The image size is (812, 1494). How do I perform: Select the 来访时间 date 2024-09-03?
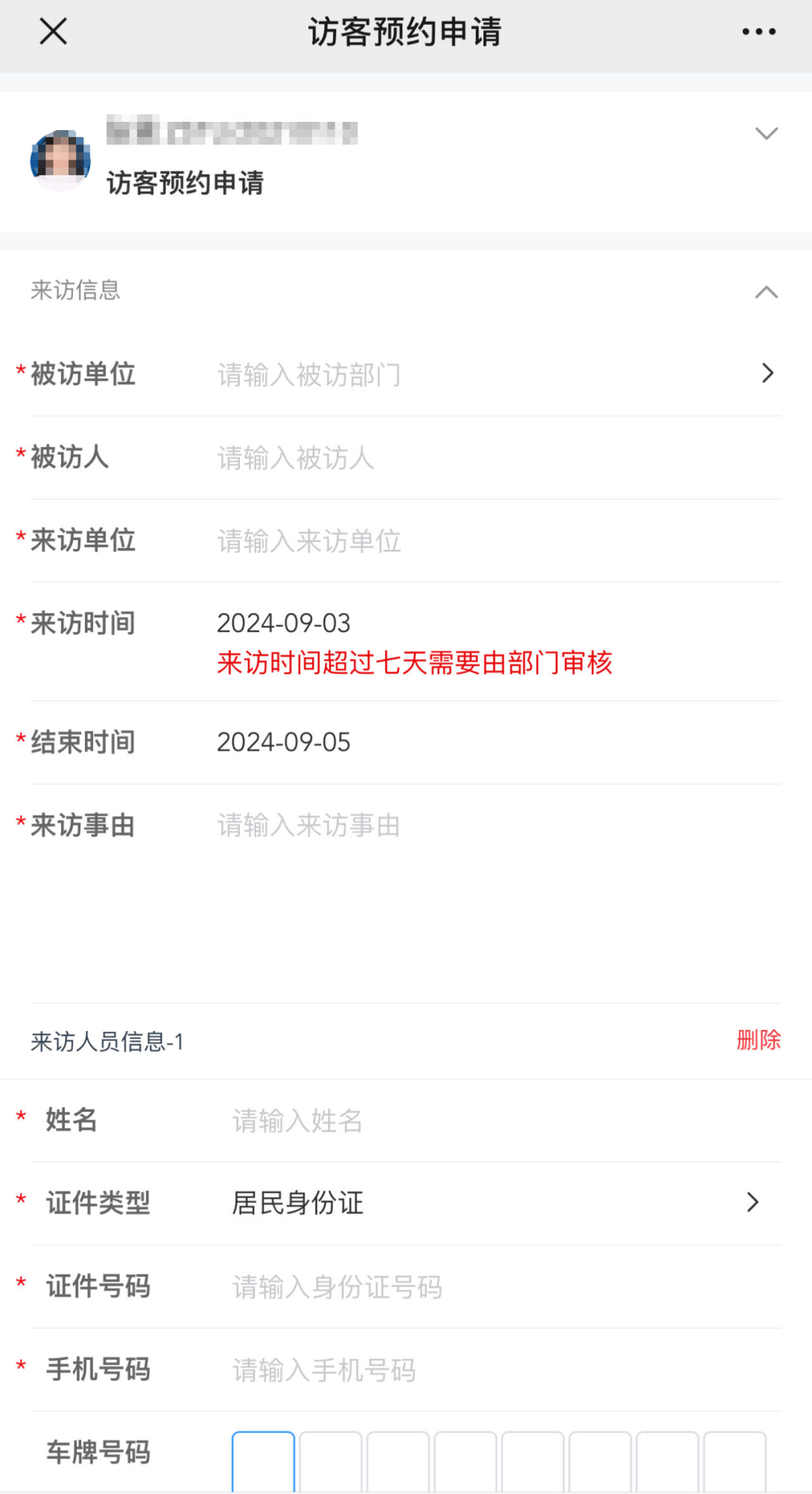tap(283, 623)
